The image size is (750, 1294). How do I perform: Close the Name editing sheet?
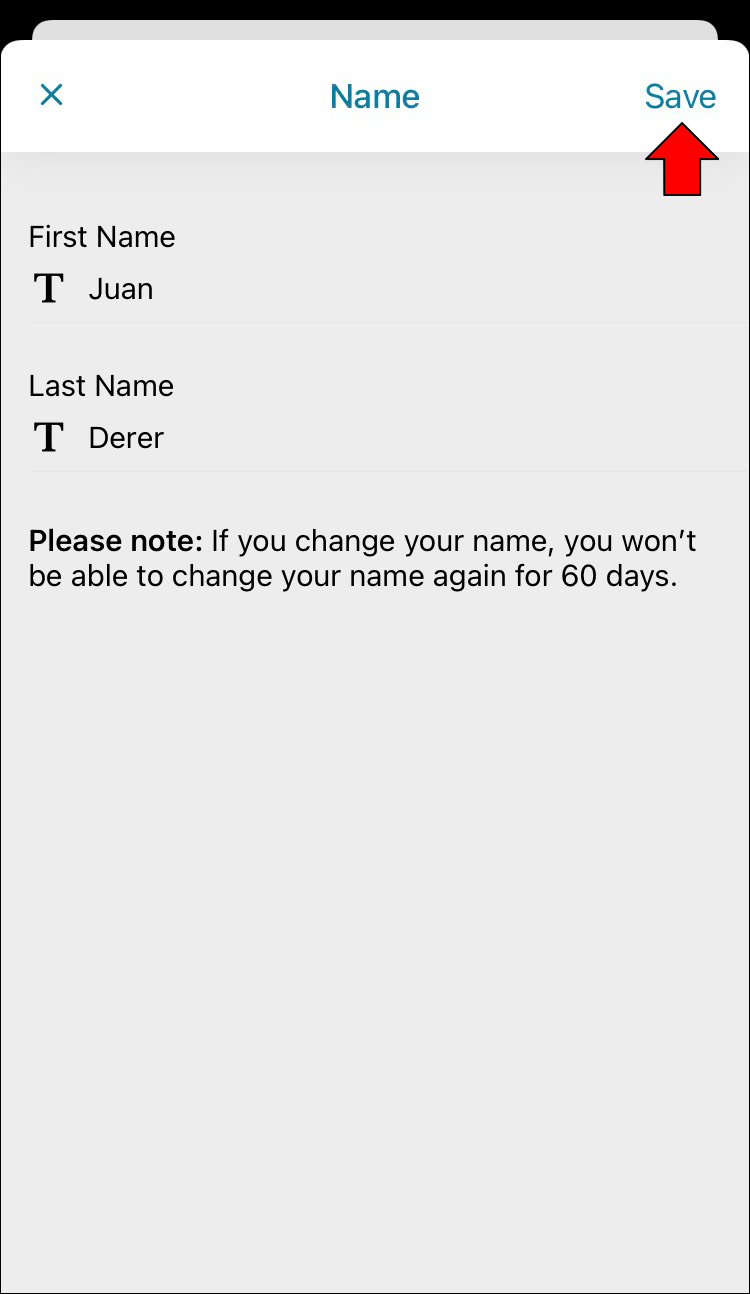pyautogui.click(x=51, y=95)
